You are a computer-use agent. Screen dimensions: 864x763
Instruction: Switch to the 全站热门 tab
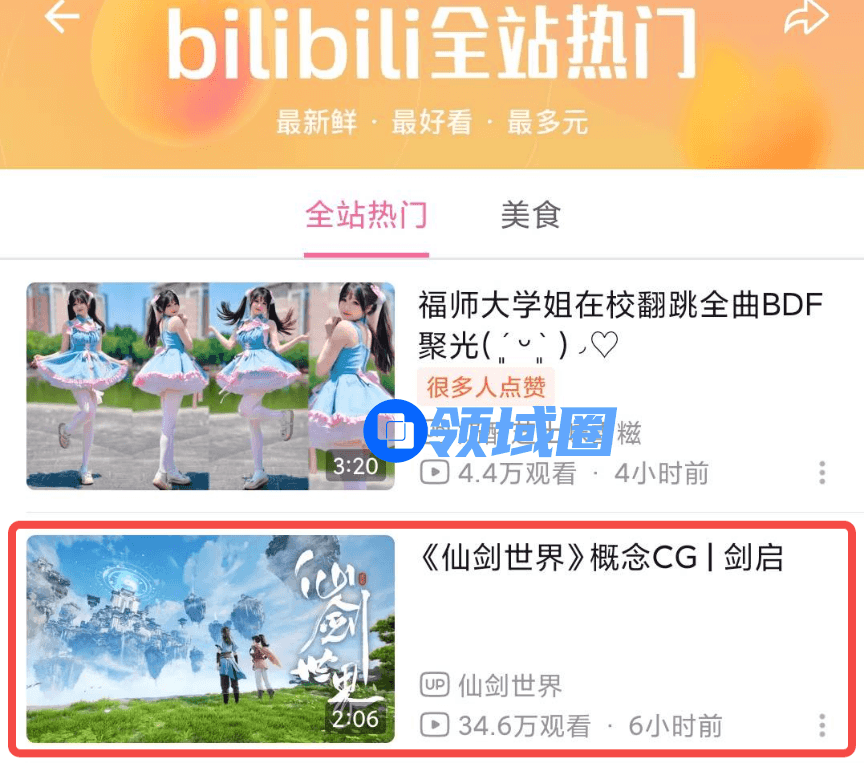366,215
